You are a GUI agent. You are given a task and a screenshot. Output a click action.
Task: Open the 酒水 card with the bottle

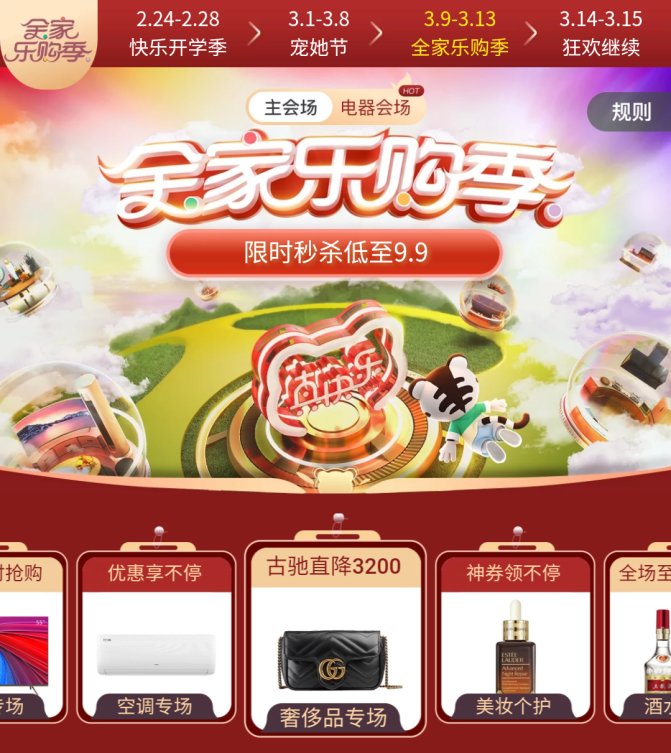coord(645,640)
